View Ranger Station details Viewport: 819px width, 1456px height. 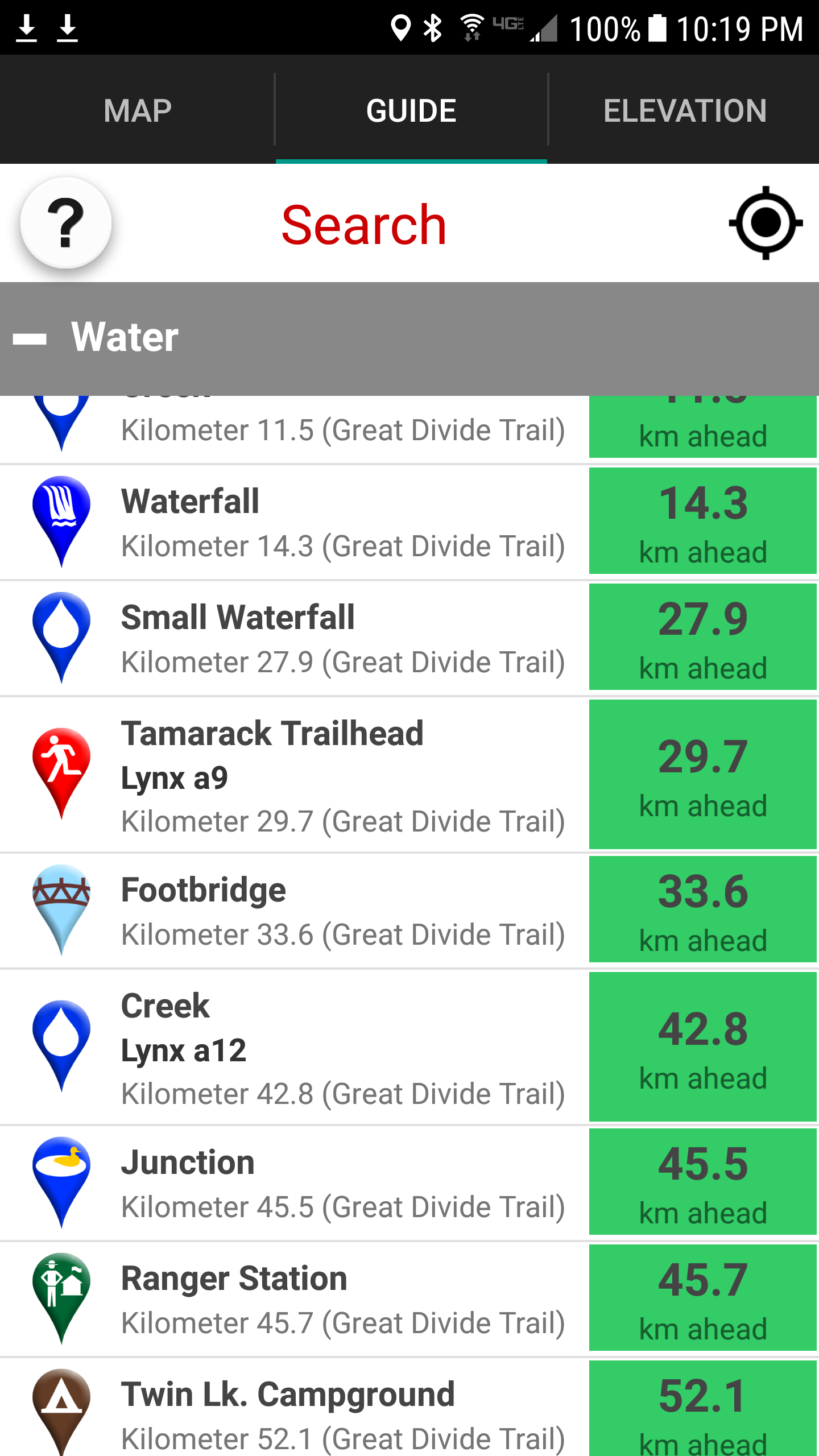(x=341, y=1300)
